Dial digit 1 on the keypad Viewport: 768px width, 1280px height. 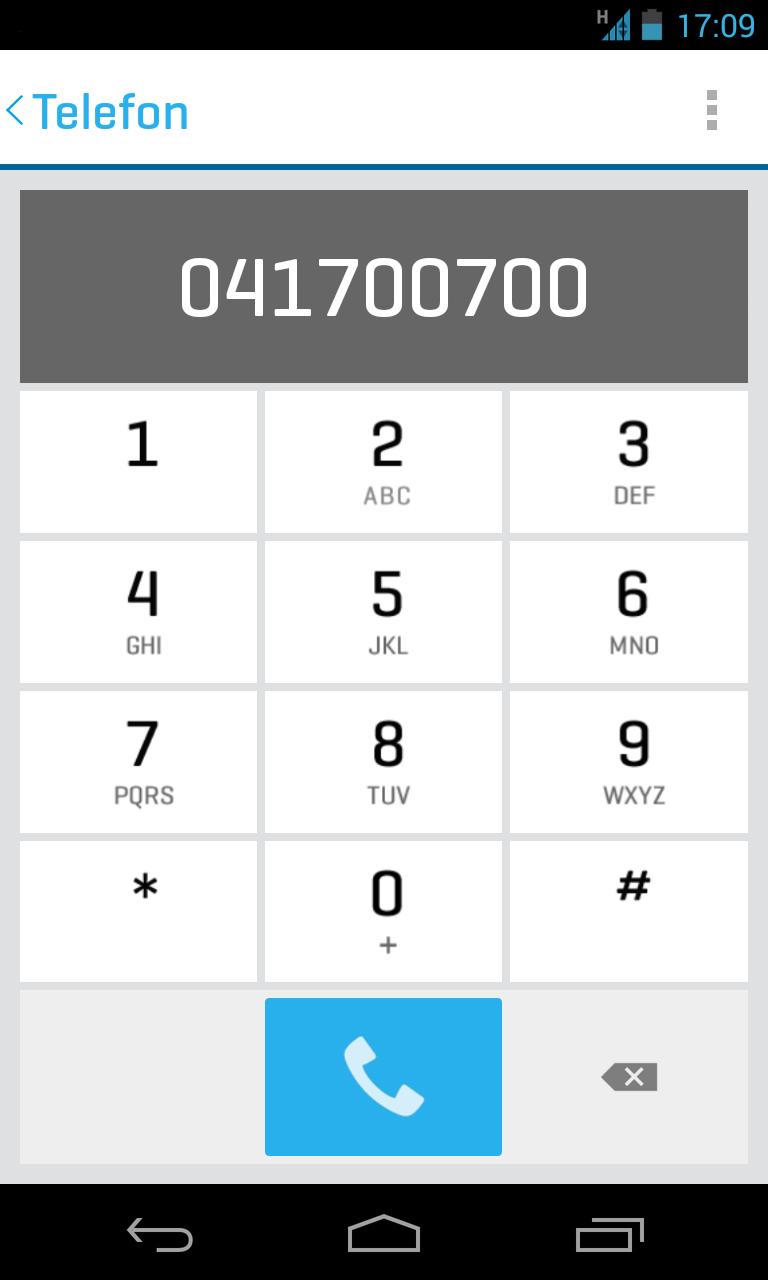[x=139, y=461]
